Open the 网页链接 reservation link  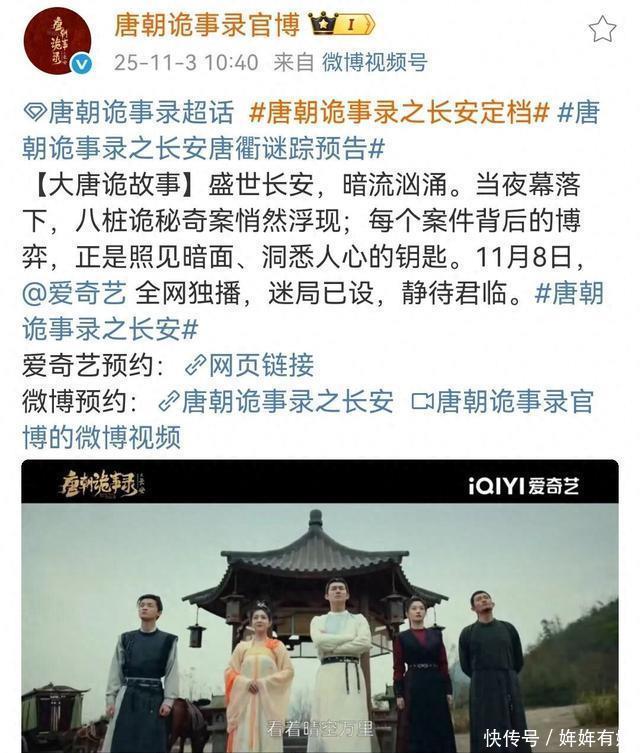click(x=250, y=365)
